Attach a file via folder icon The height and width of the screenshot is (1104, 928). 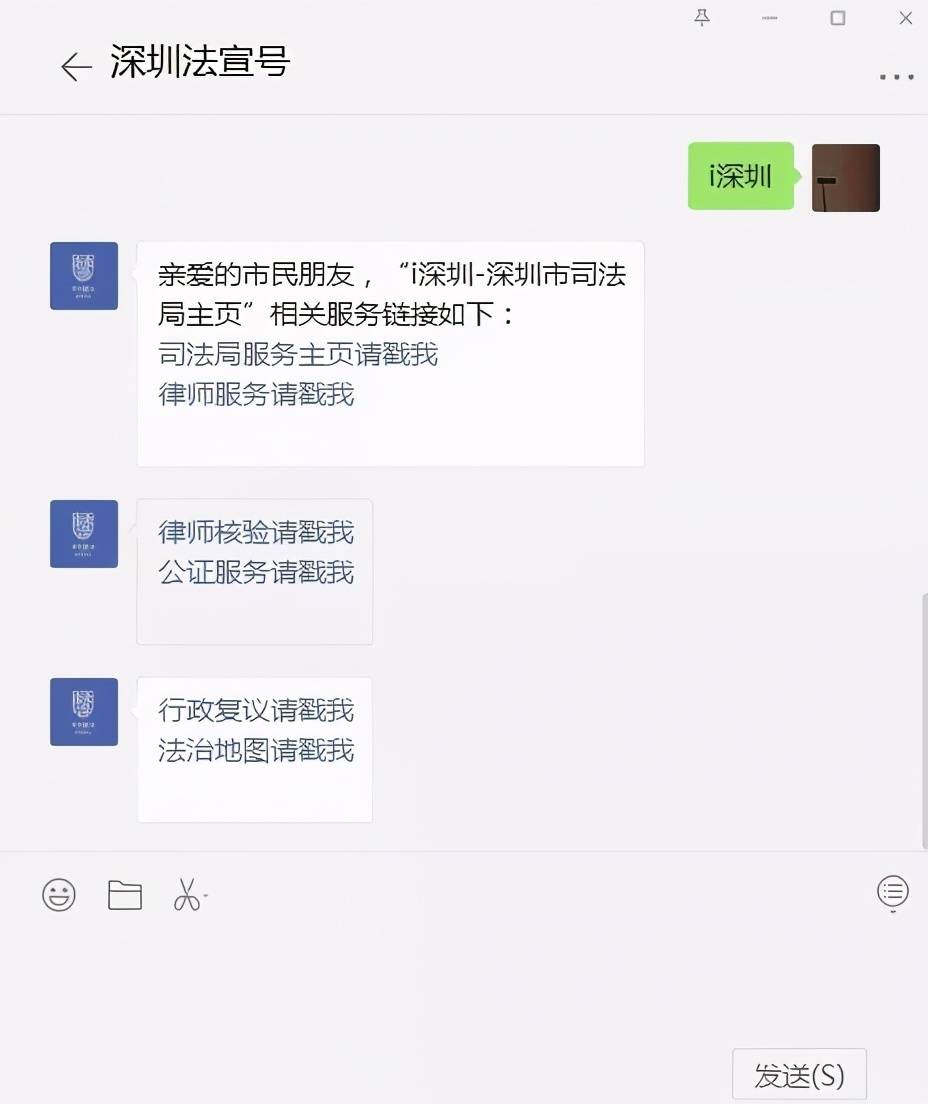[125, 894]
